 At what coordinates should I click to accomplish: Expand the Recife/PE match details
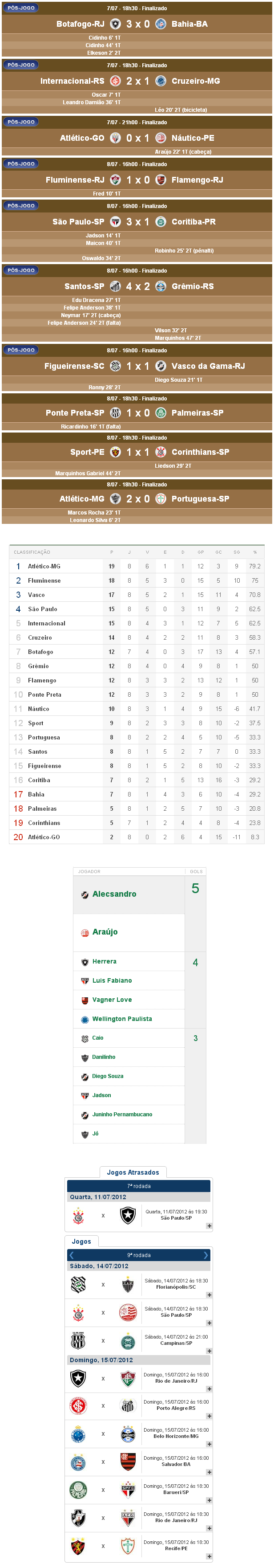point(209,1556)
